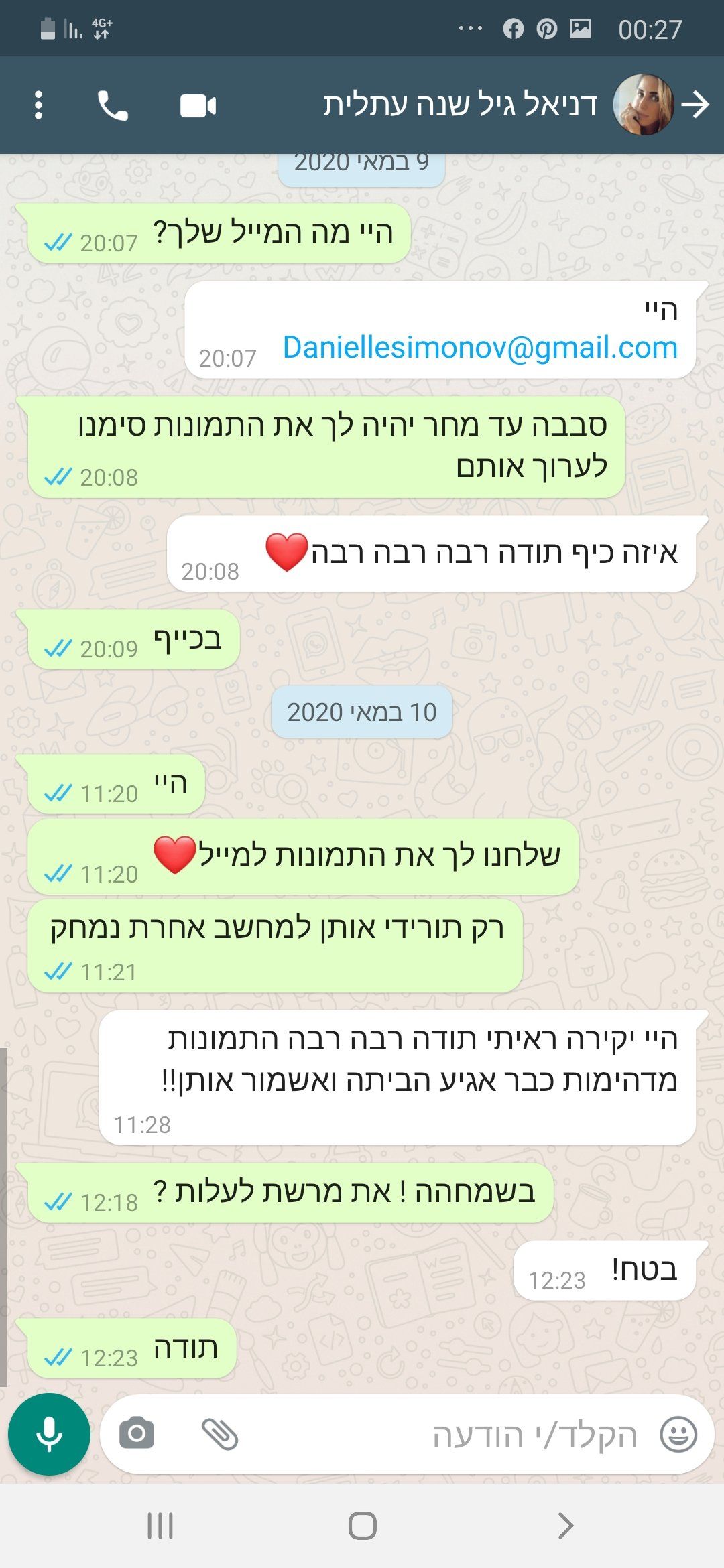Open the contact's profile picture
Image resolution: width=724 pixels, height=1568 pixels.
coord(643,105)
